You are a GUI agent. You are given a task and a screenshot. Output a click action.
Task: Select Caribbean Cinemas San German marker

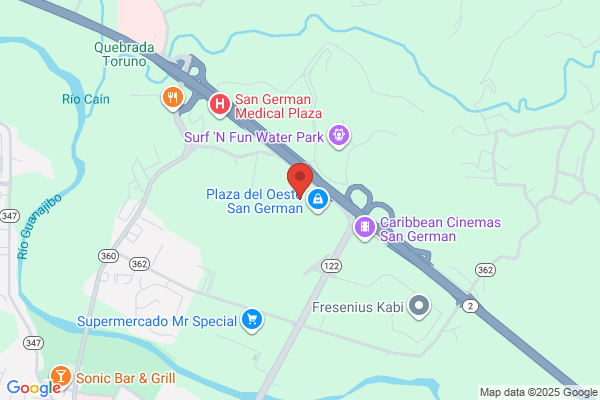(x=365, y=228)
